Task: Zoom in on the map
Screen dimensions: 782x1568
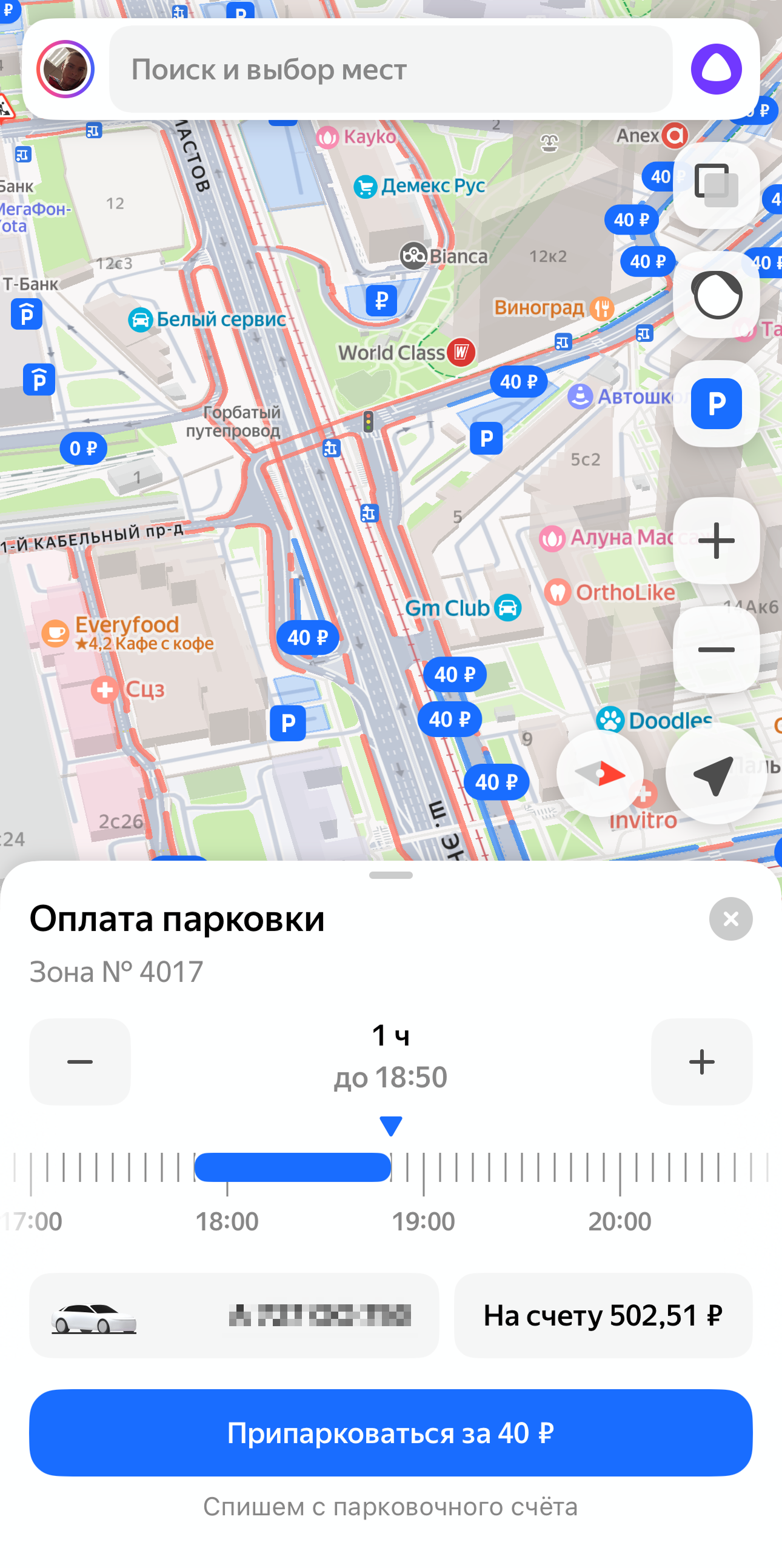Action: [716, 541]
